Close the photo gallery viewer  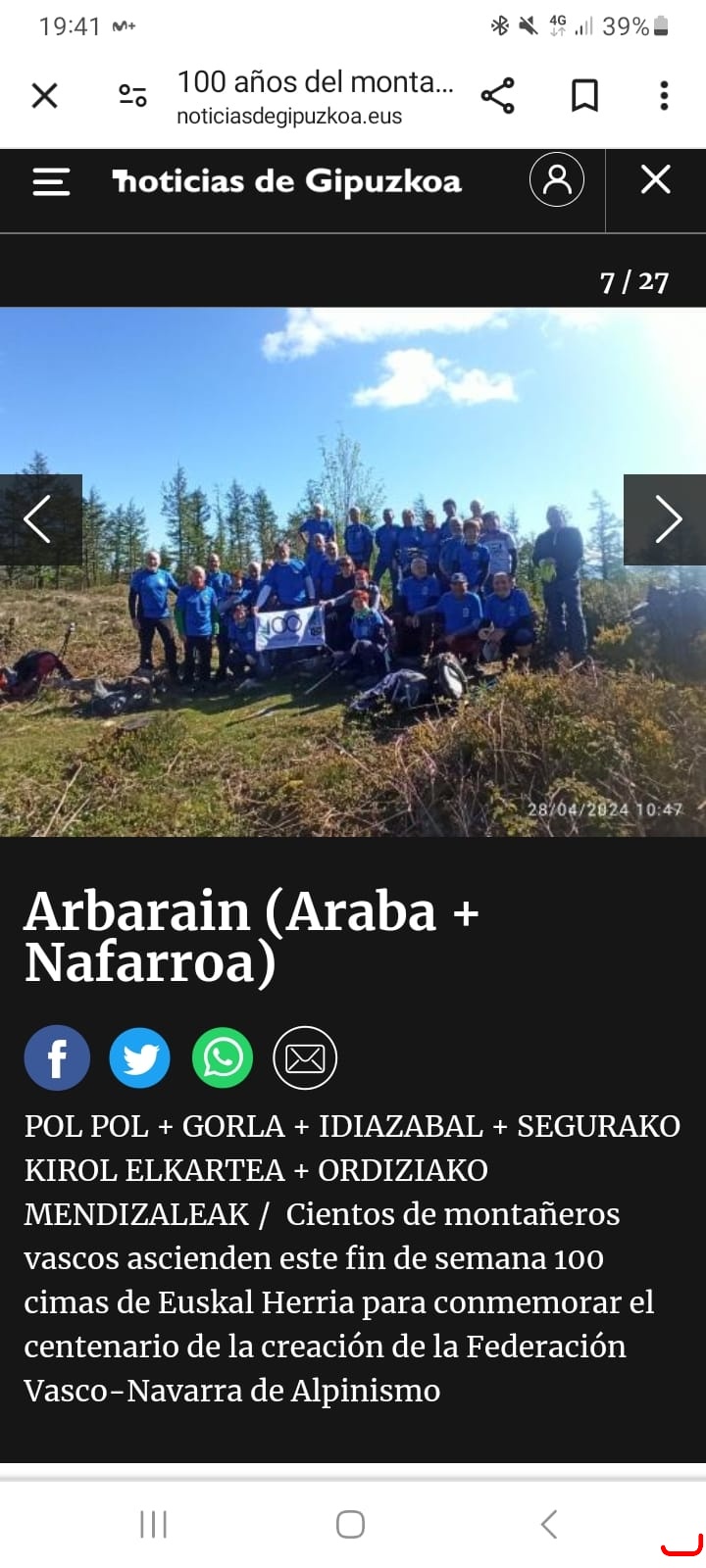click(x=655, y=180)
